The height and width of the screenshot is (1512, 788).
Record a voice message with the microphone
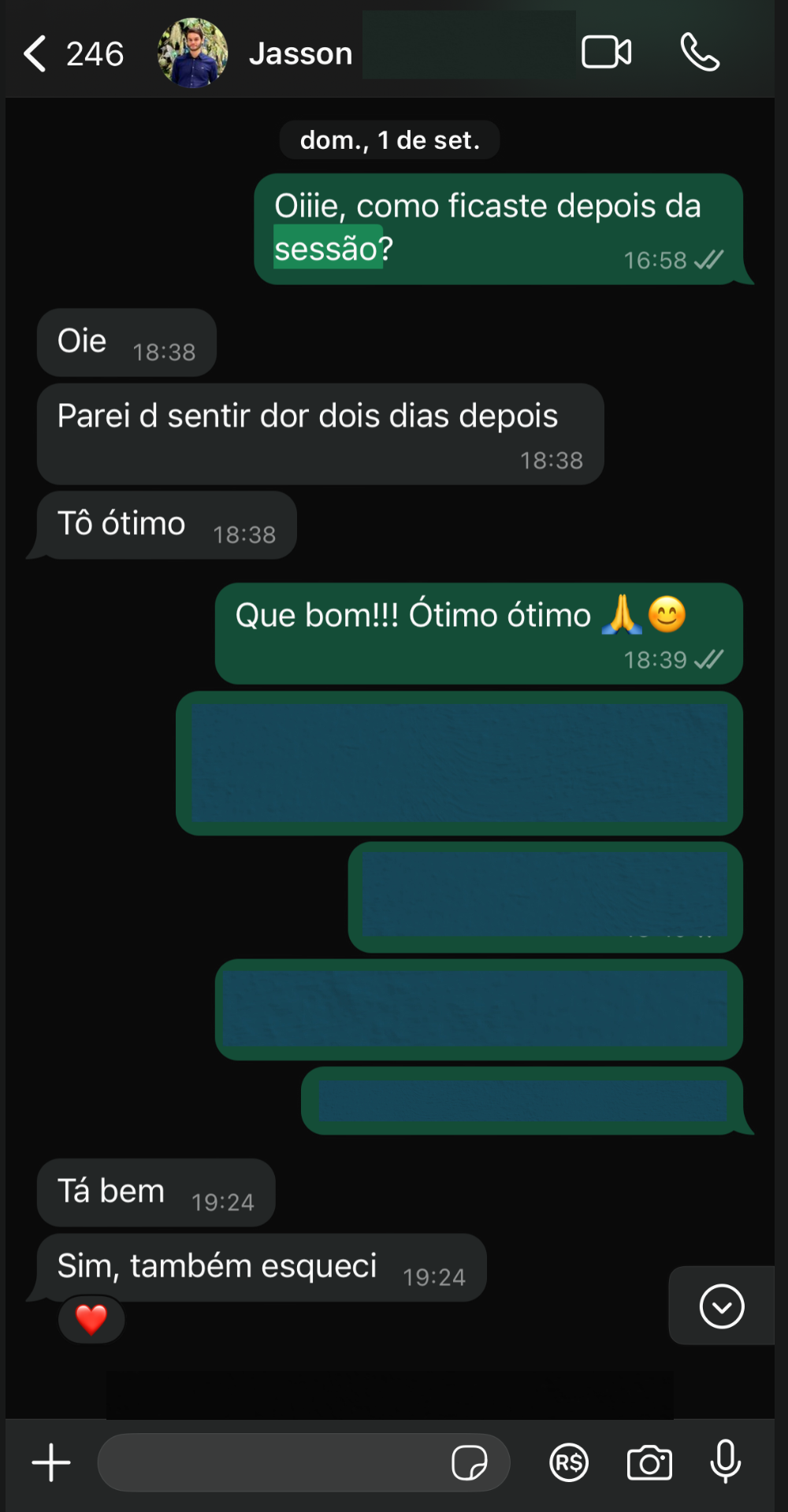point(726,1462)
